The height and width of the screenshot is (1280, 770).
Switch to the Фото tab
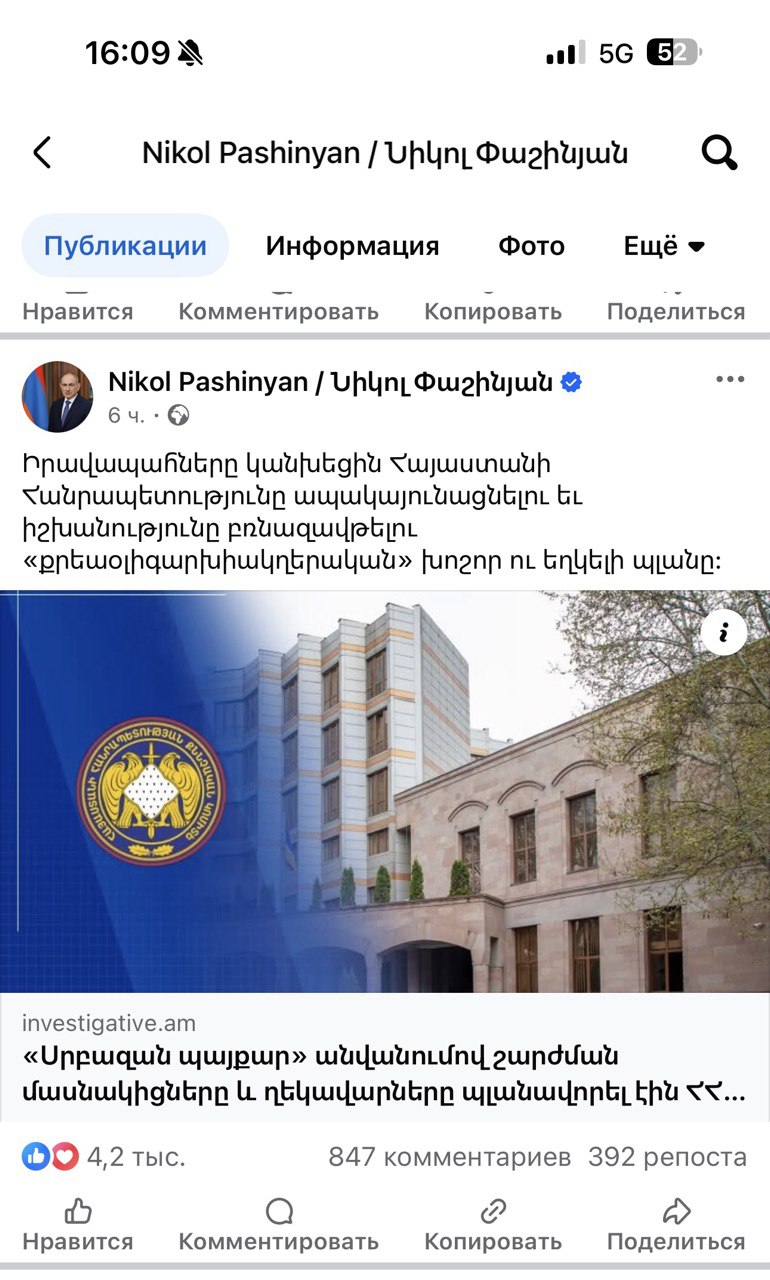[x=531, y=246]
